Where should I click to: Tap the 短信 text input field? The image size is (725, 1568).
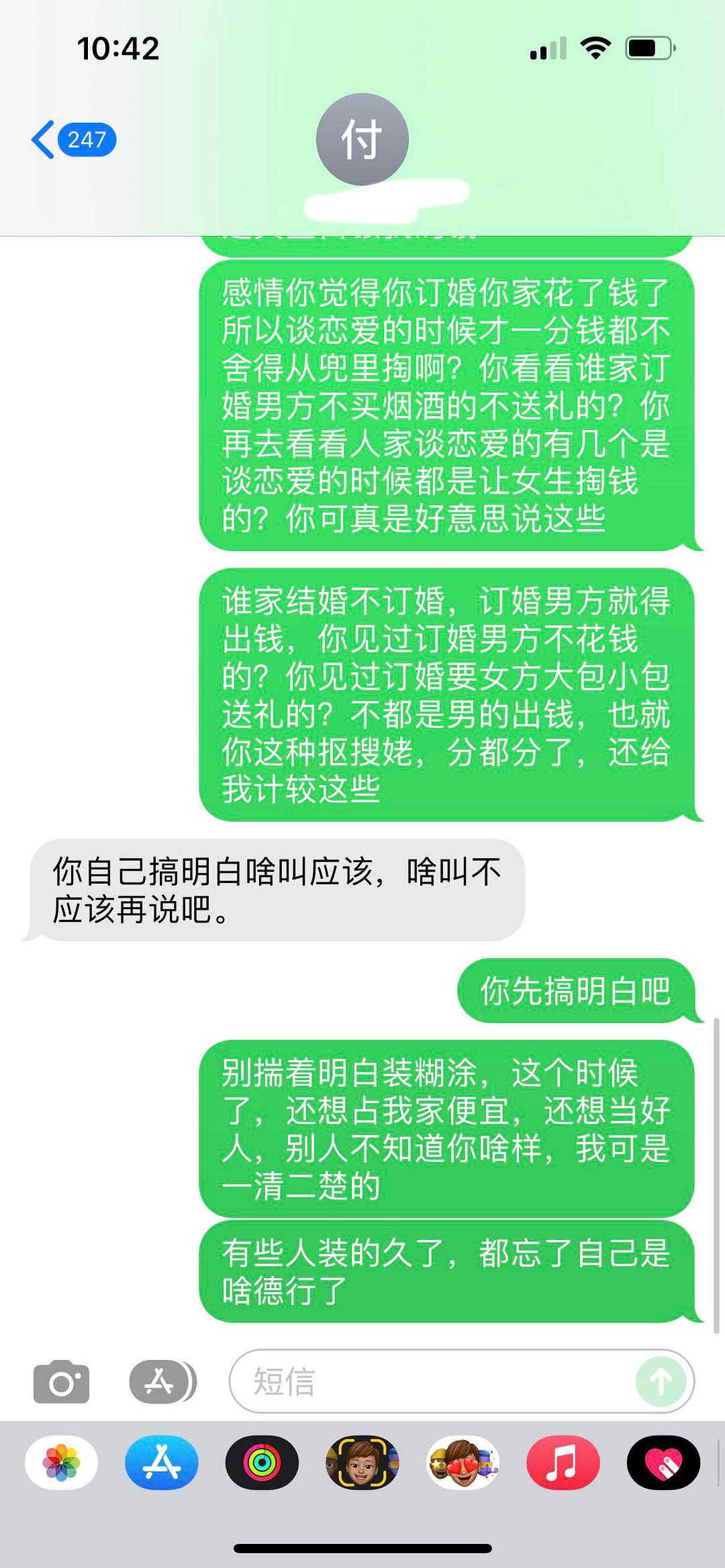click(462, 1382)
